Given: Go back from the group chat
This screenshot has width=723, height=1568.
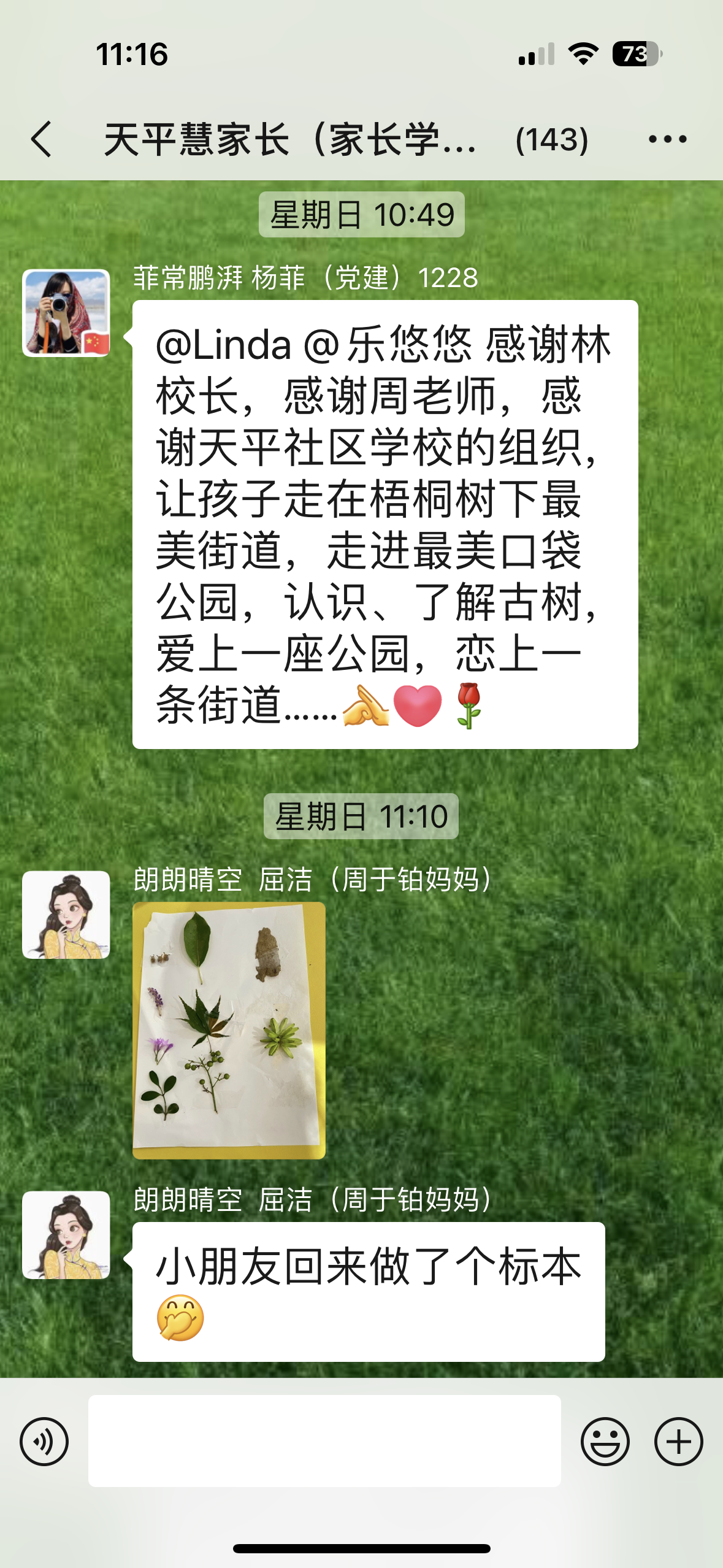Looking at the screenshot, I should click(x=42, y=139).
